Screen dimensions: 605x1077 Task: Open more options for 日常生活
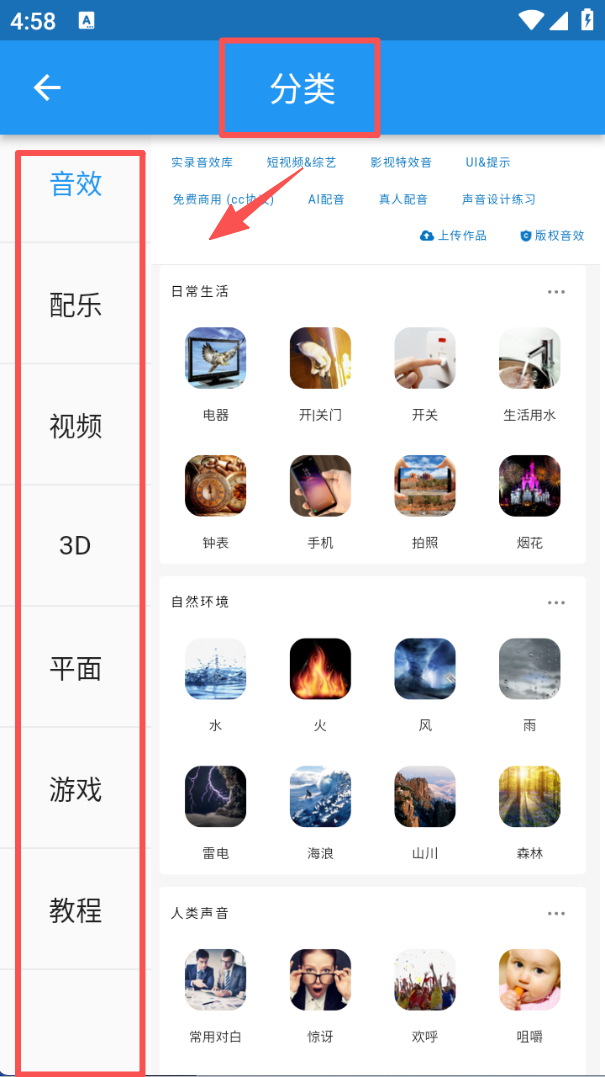pyautogui.click(x=556, y=292)
